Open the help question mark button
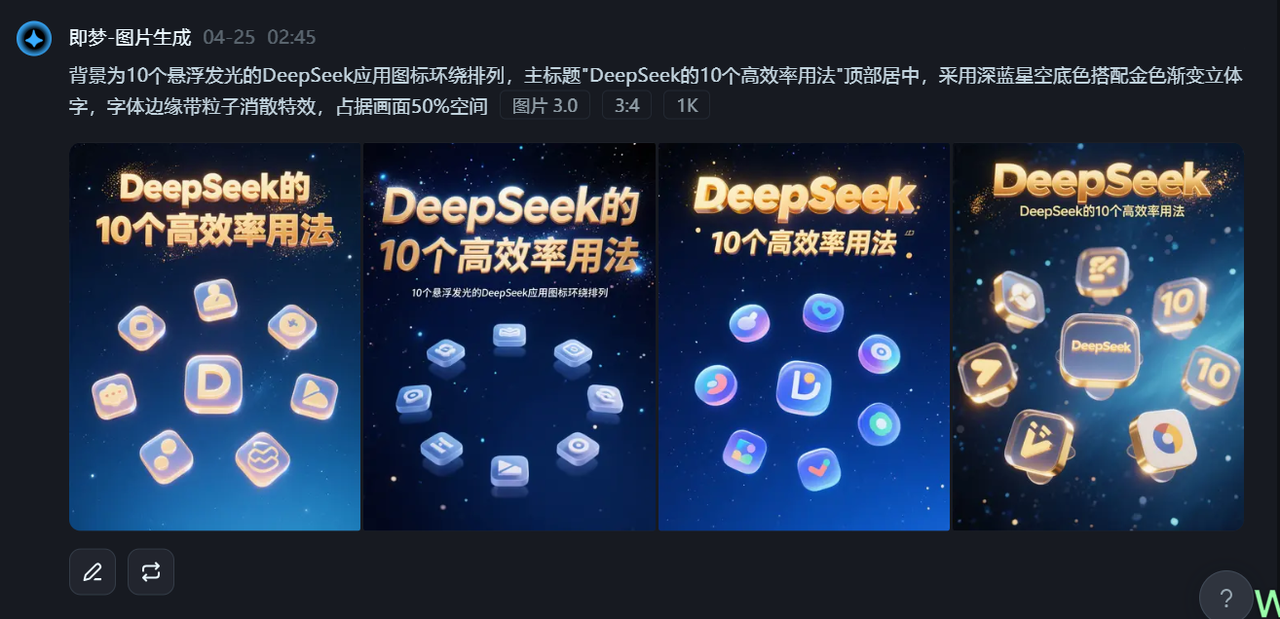The height and width of the screenshot is (619, 1280). pos(1226,598)
